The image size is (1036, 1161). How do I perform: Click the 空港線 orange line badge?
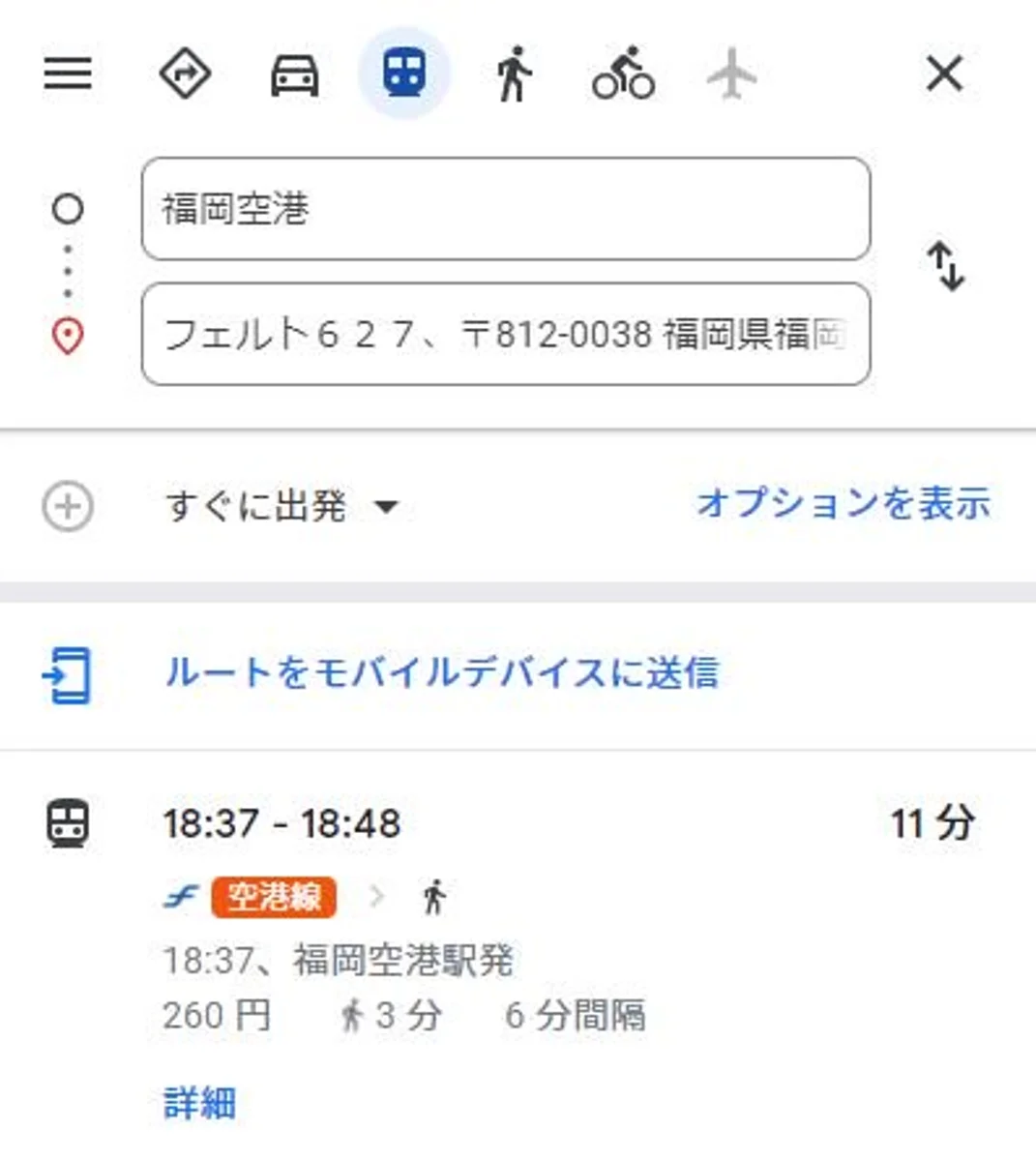[x=273, y=895]
